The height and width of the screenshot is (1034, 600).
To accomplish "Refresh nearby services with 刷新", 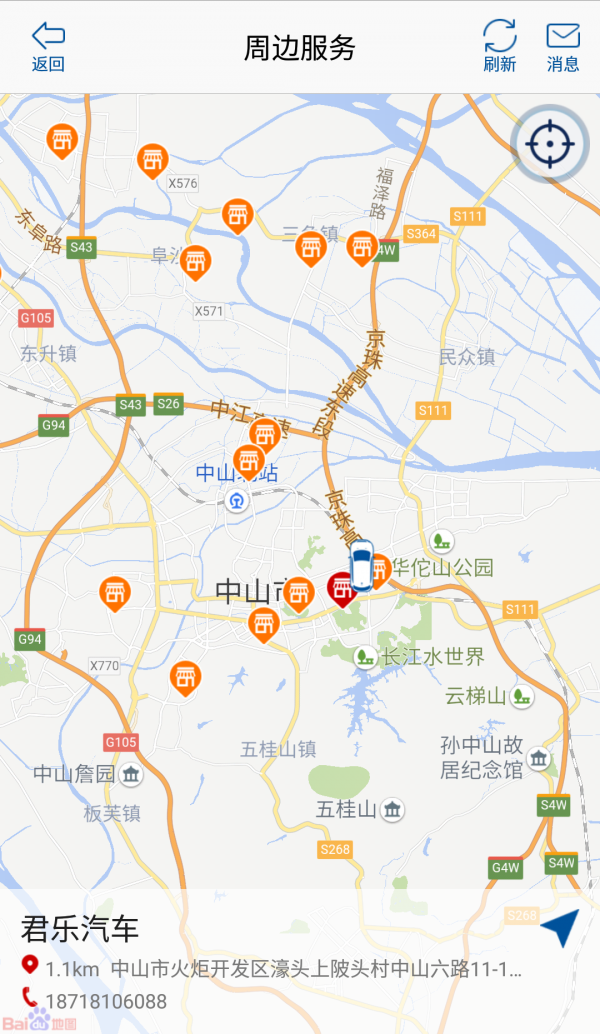I will [499, 46].
